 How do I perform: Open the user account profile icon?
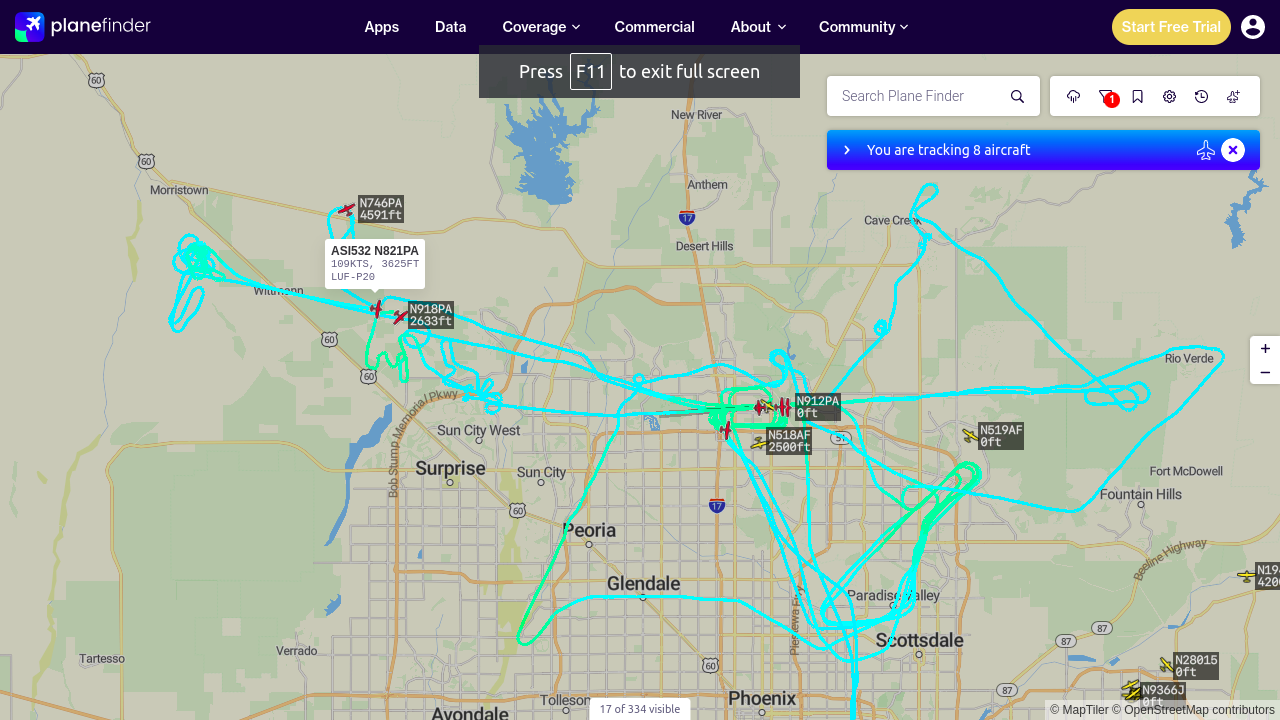point(1253,27)
